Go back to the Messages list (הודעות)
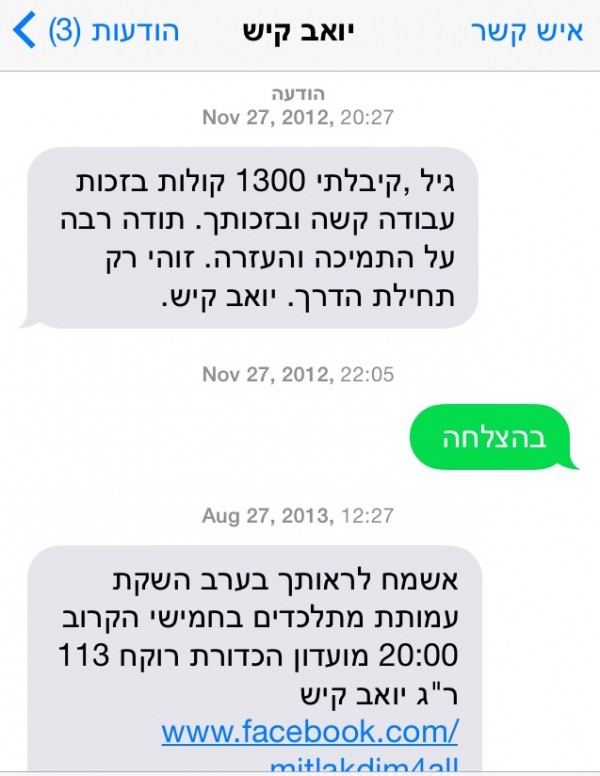Image resolution: width=600 pixels, height=776 pixels. coord(95,30)
